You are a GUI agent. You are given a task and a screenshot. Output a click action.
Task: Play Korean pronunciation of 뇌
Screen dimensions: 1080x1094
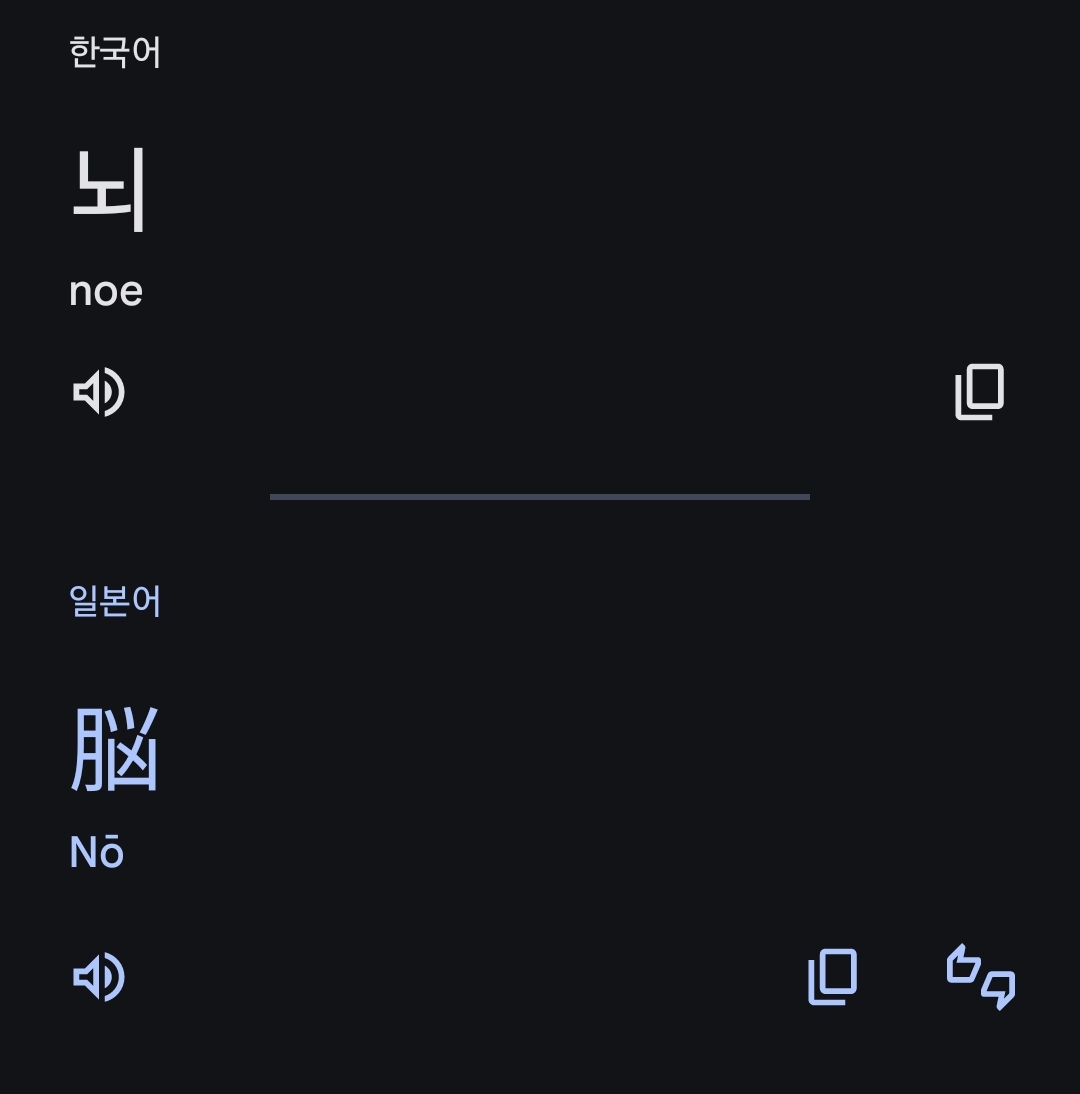pos(99,391)
